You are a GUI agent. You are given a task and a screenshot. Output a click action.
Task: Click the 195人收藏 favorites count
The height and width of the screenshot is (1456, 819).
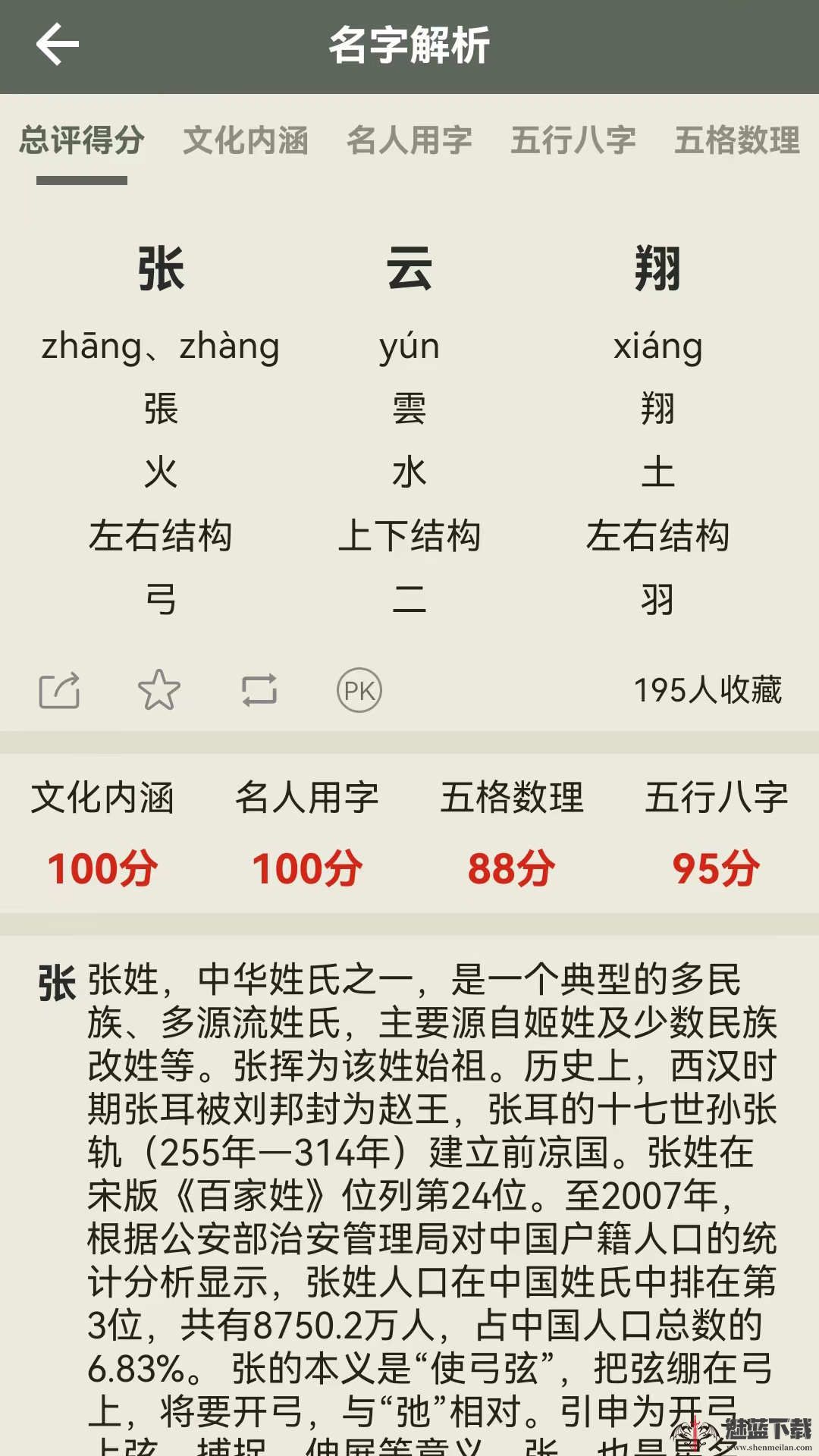710,690
